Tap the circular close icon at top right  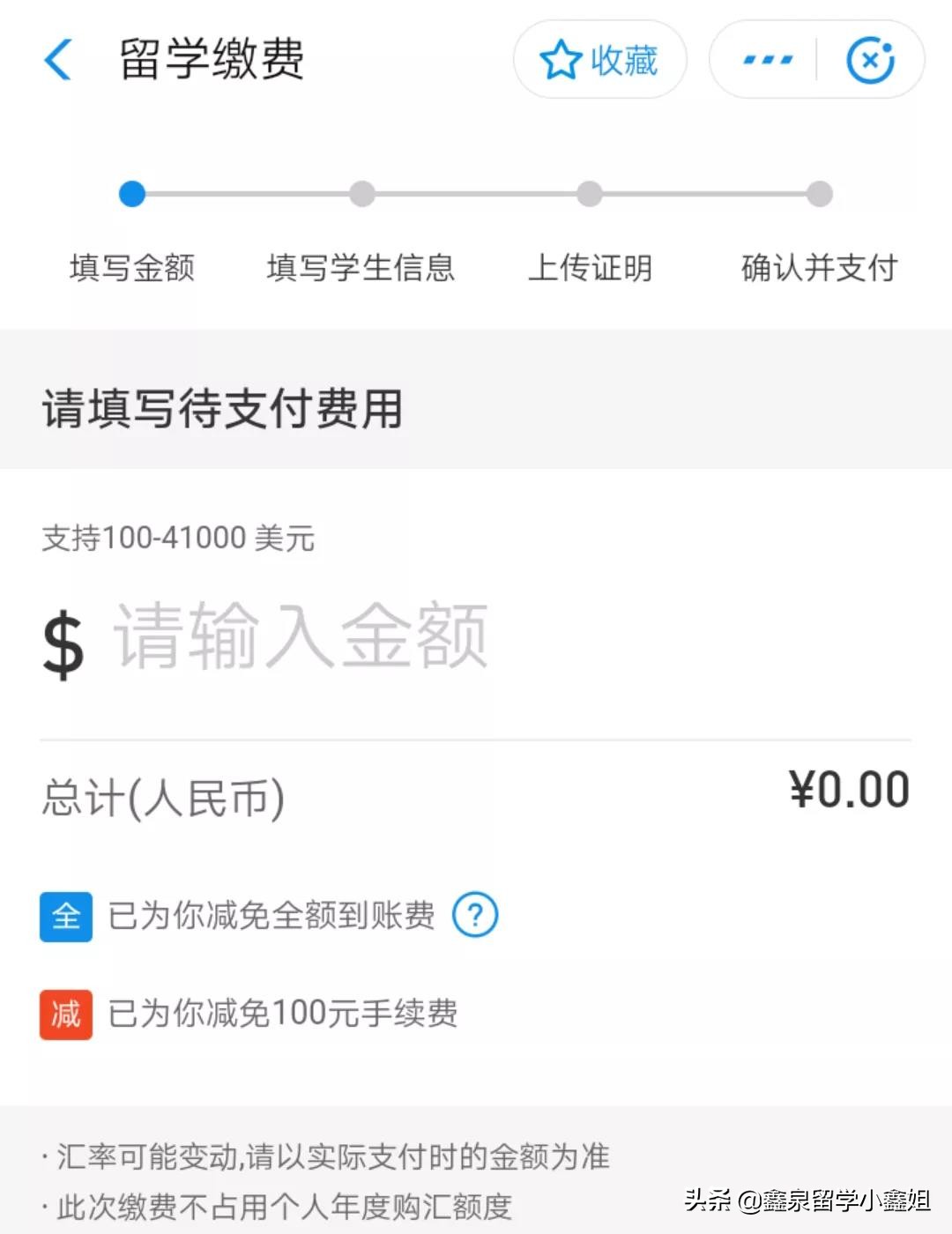point(871,59)
